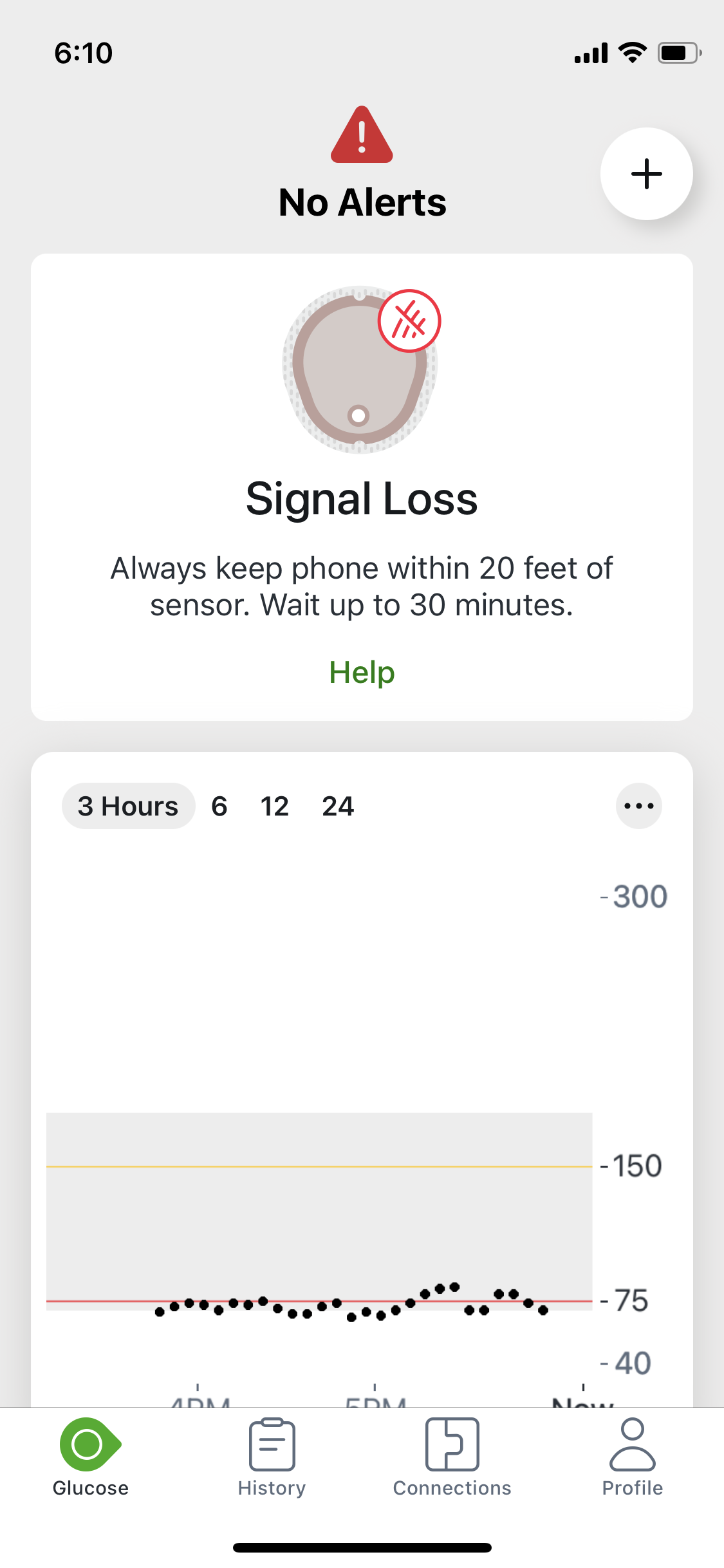Select the 3 Hours graph range
The width and height of the screenshot is (724, 1568).
tap(128, 806)
